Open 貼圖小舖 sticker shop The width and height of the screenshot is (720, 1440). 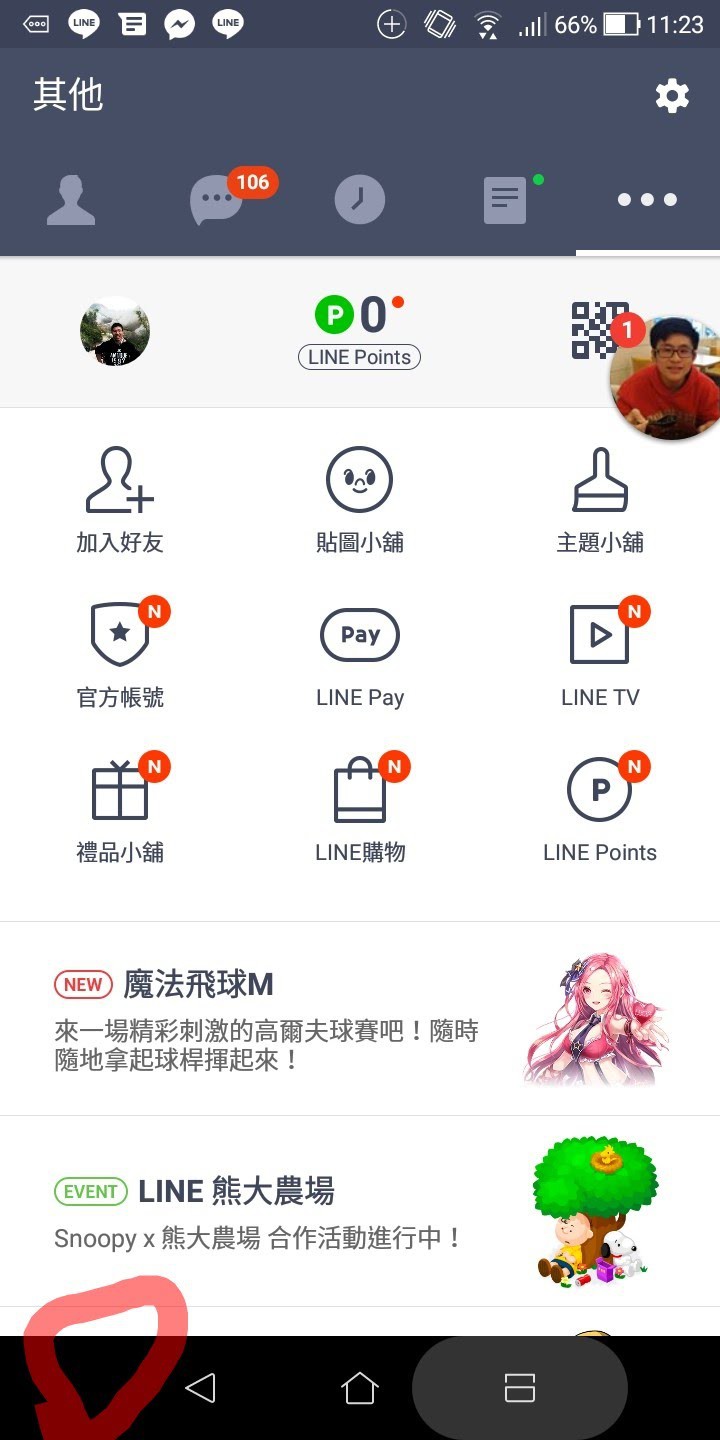coord(360,500)
